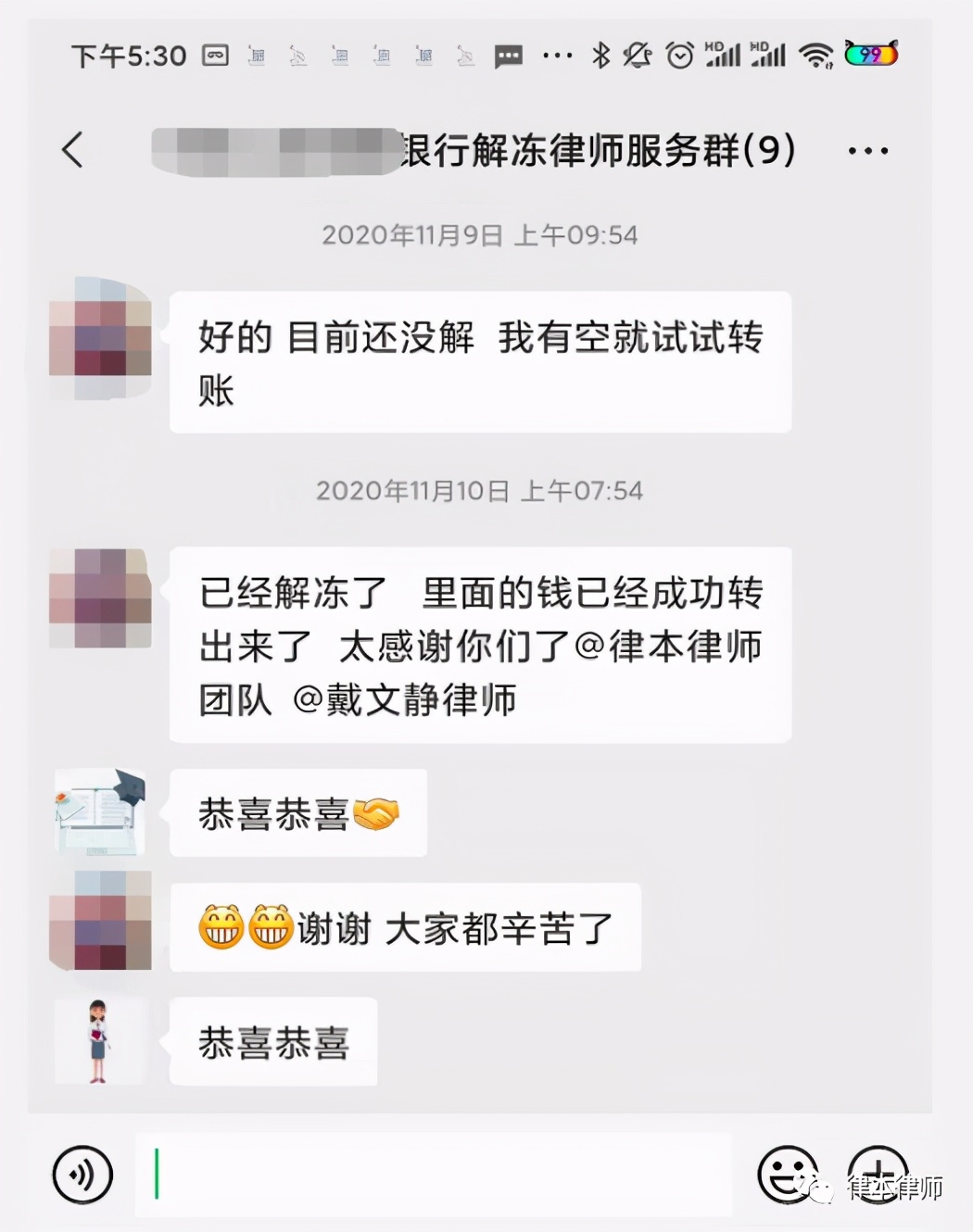View profile of the woman avatar sender
The image size is (973, 1232).
coord(100,1040)
